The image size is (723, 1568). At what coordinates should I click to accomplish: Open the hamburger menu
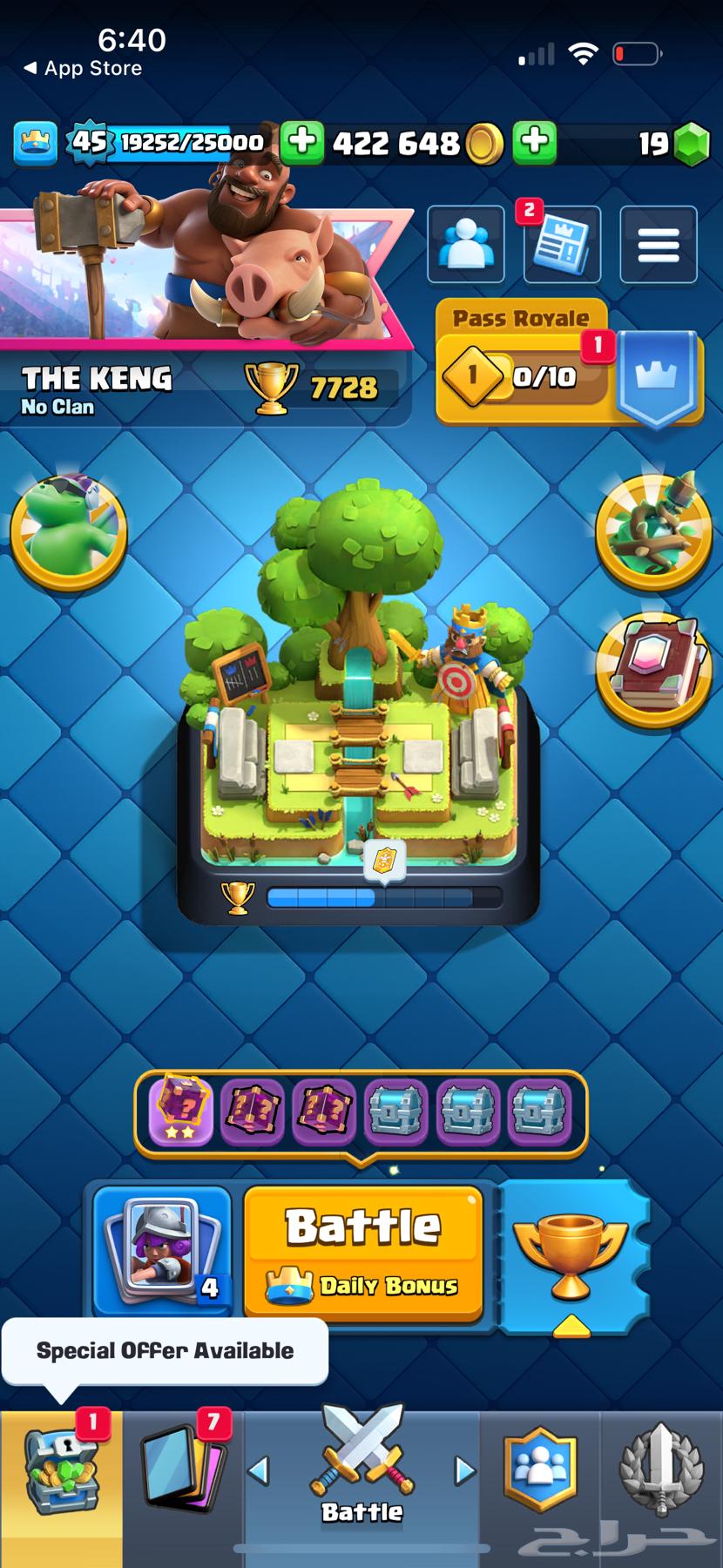pos(658,245)
